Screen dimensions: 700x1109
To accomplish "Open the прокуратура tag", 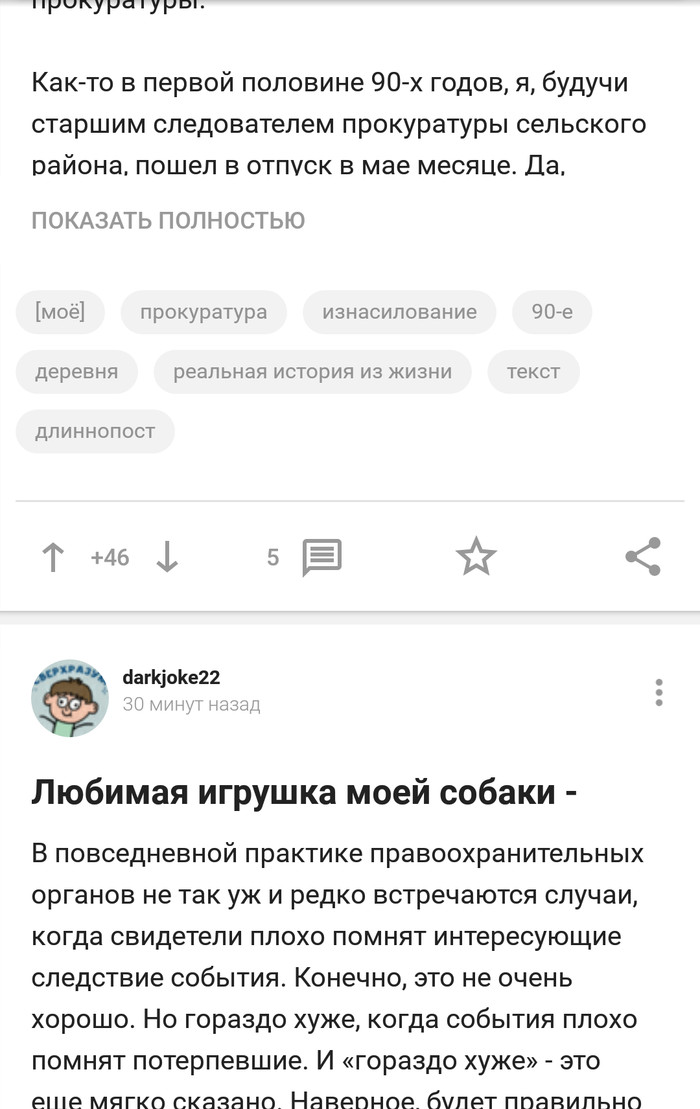I will tap(203, 312).
